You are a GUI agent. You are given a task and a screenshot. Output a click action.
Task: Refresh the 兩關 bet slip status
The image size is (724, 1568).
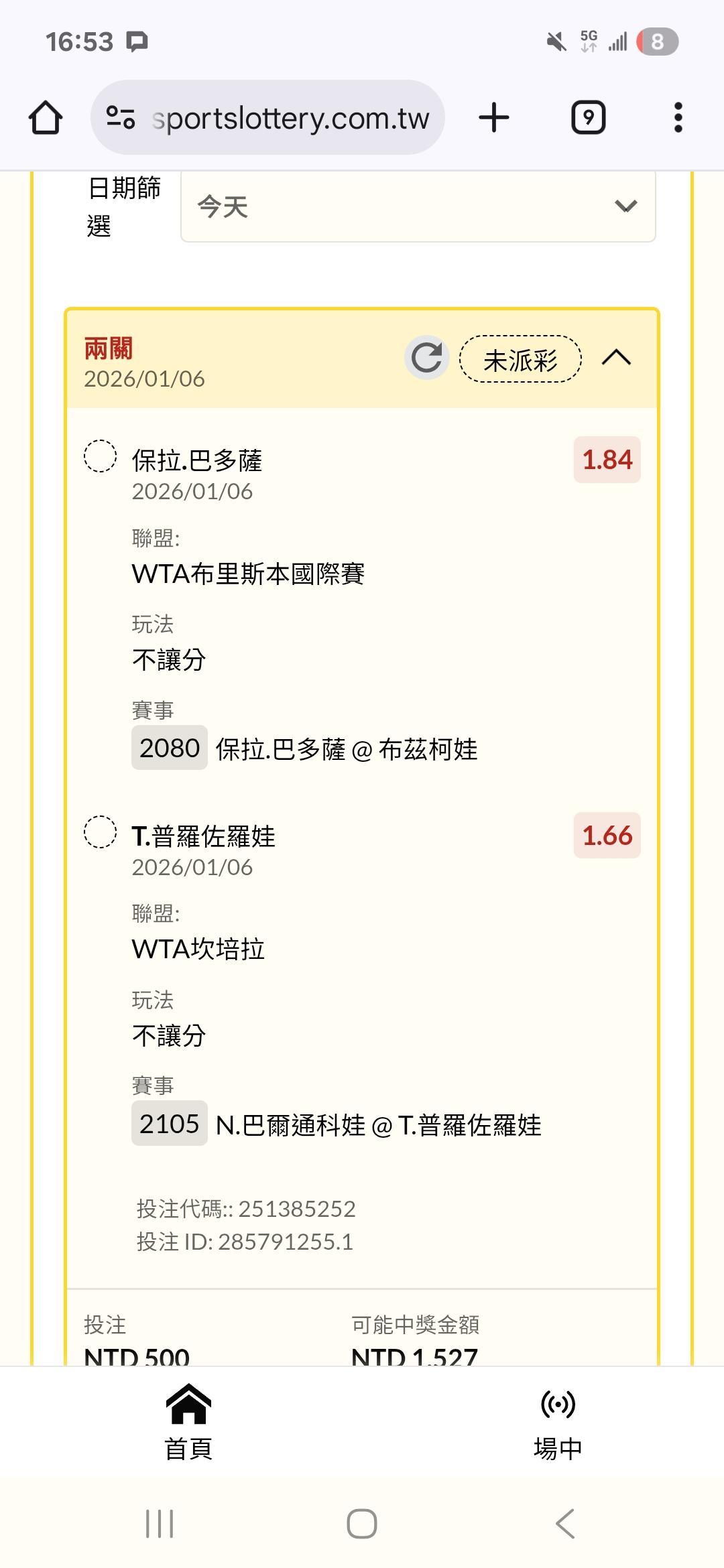tap(426, 358)
